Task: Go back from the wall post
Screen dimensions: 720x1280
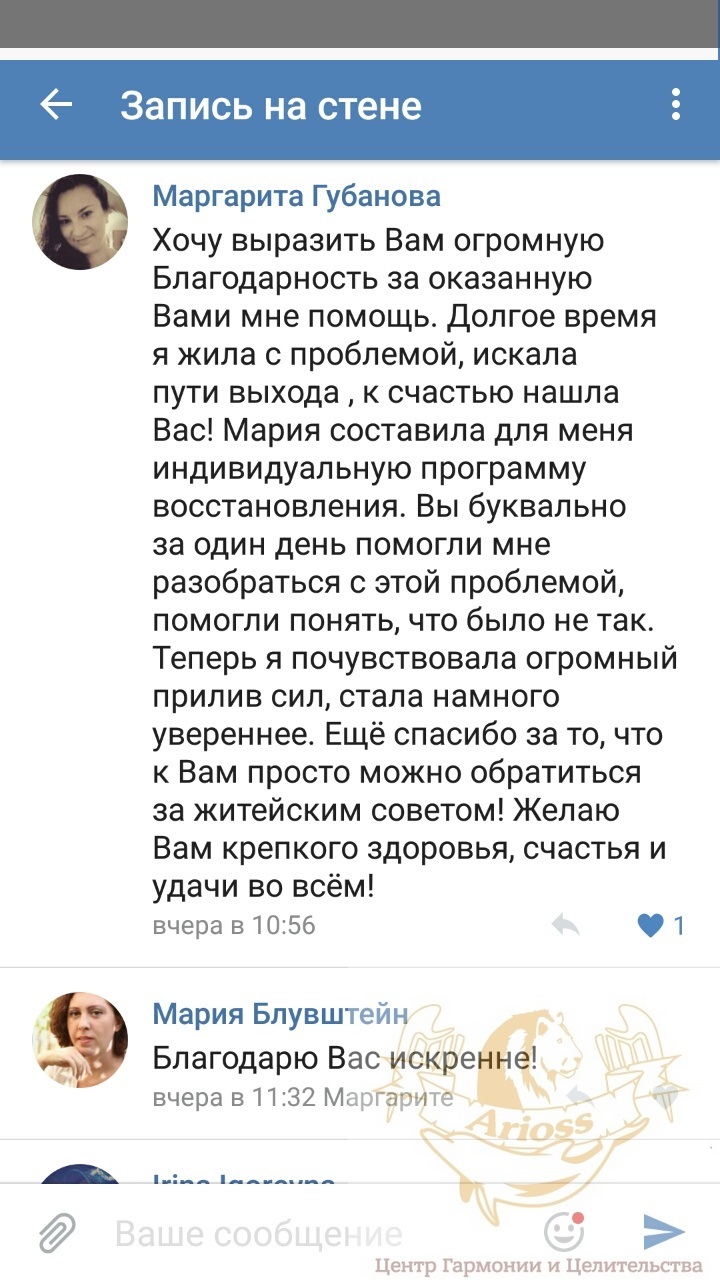Action: (x=56, y=105)
